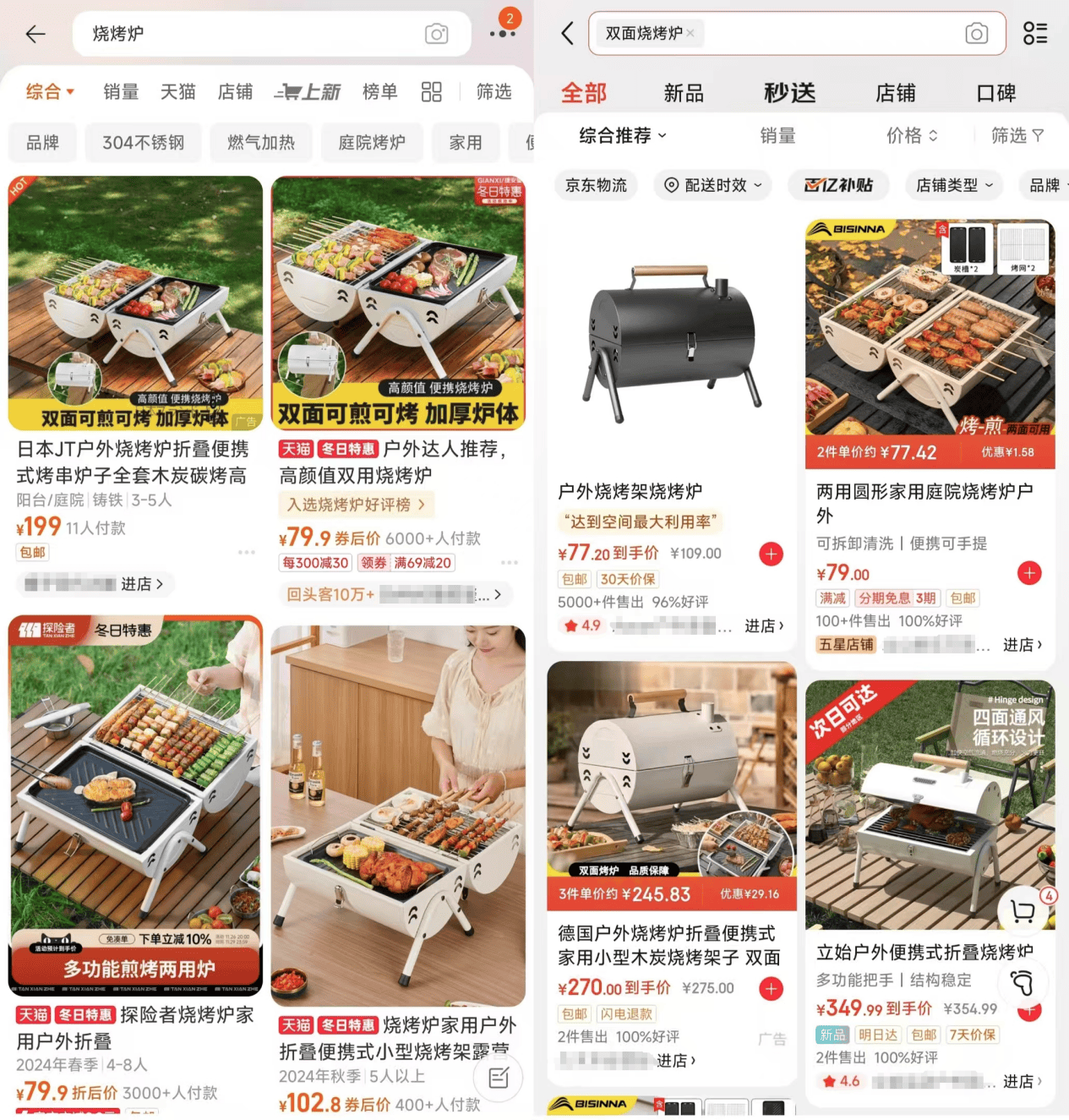1069x1120 pixels.
Task: Open the floating shopping cart with 4 items
Action: point(1023,912)
